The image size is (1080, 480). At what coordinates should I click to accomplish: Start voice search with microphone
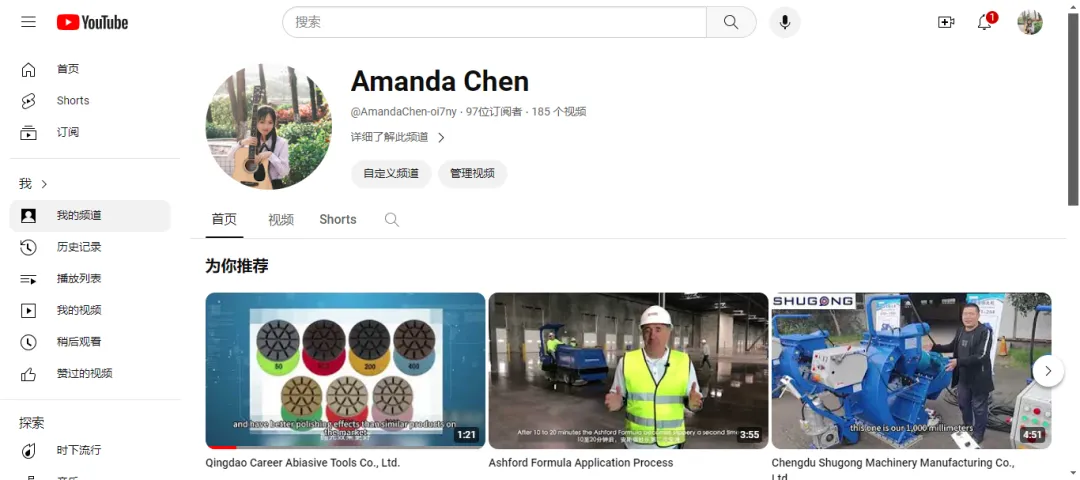[x=784, y=22]
